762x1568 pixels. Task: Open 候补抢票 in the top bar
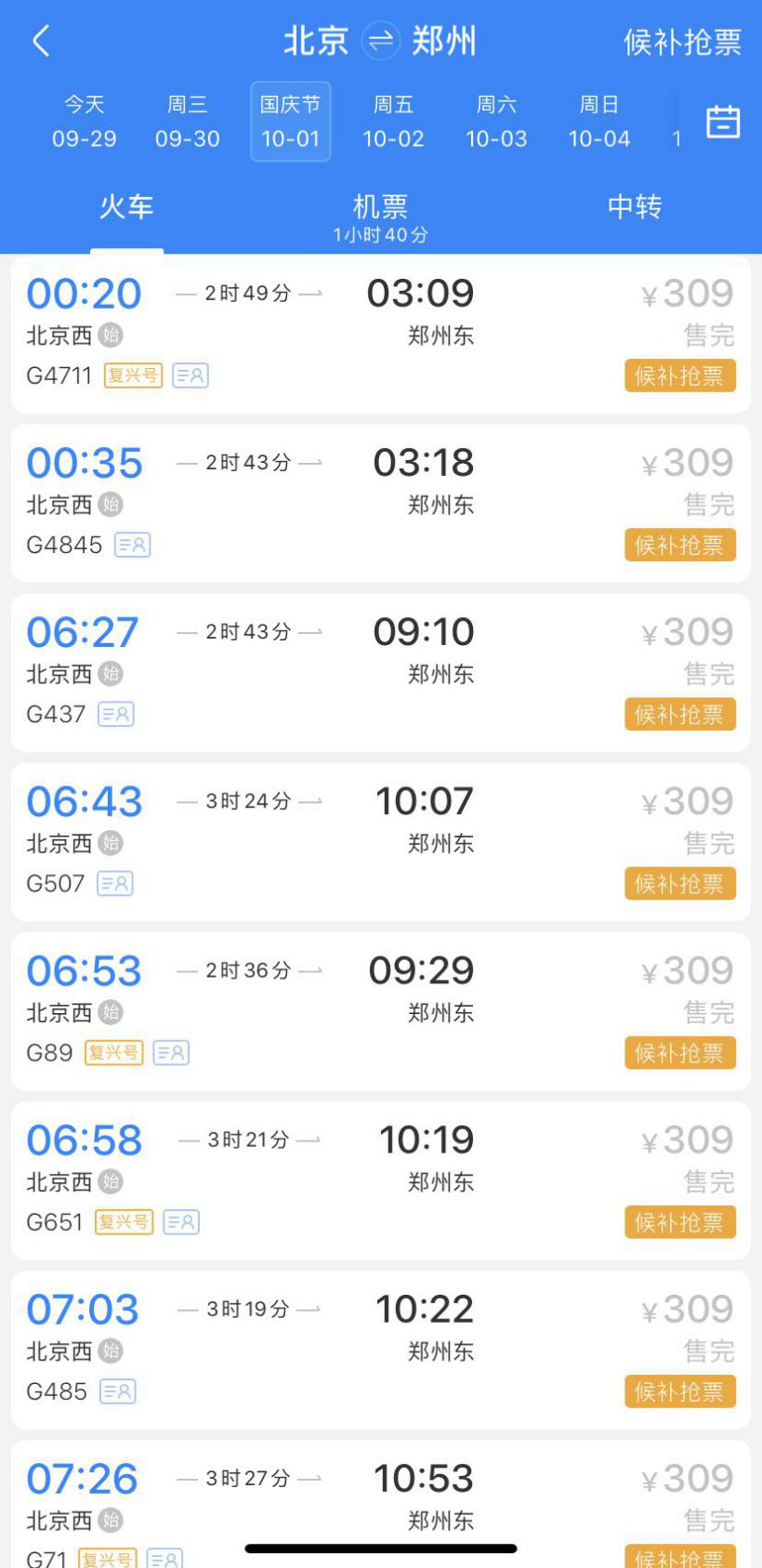(682, 43)
